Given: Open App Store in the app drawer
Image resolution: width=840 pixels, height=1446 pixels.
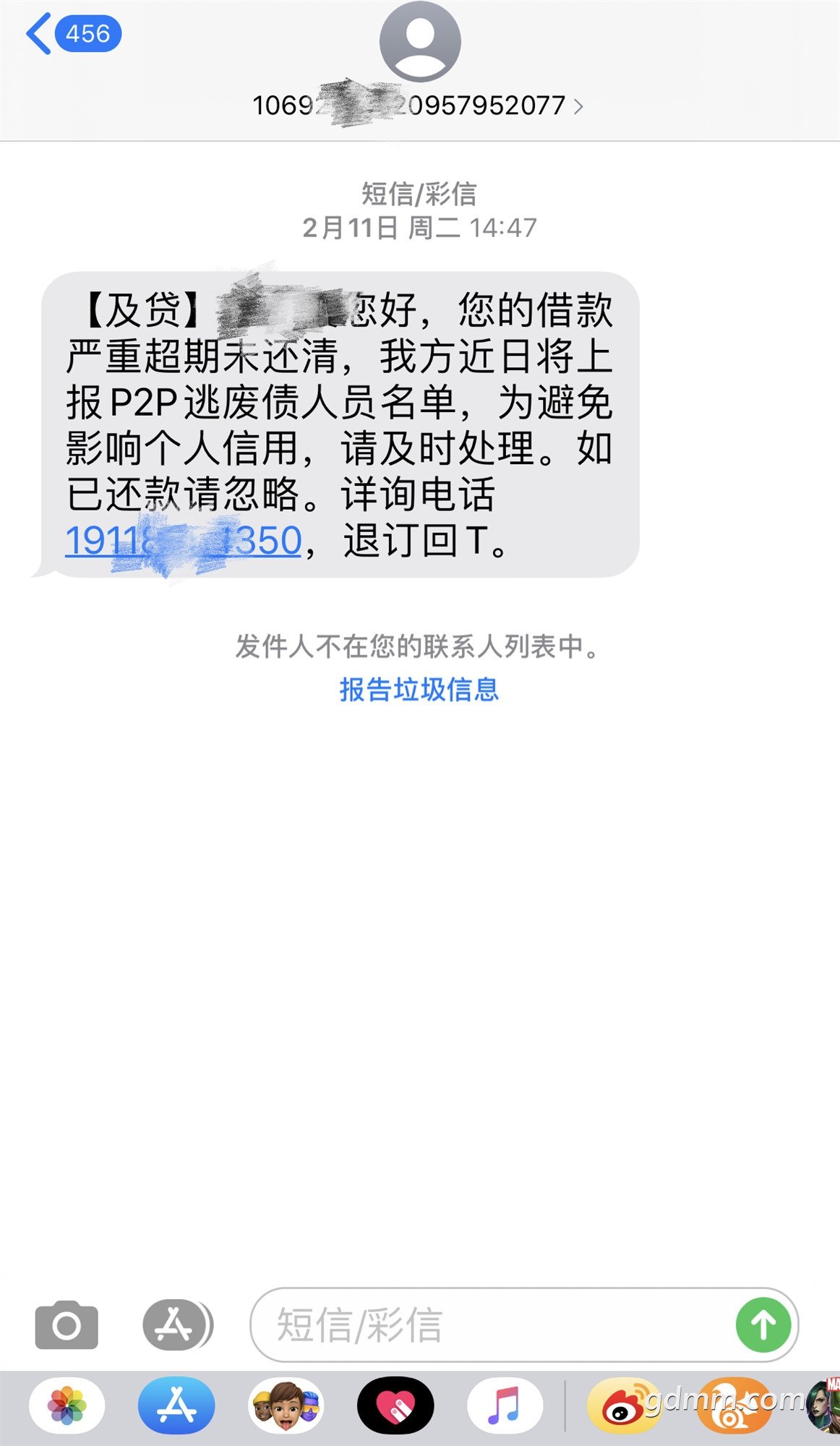Looking at the screenshot, I should 177,1406.
